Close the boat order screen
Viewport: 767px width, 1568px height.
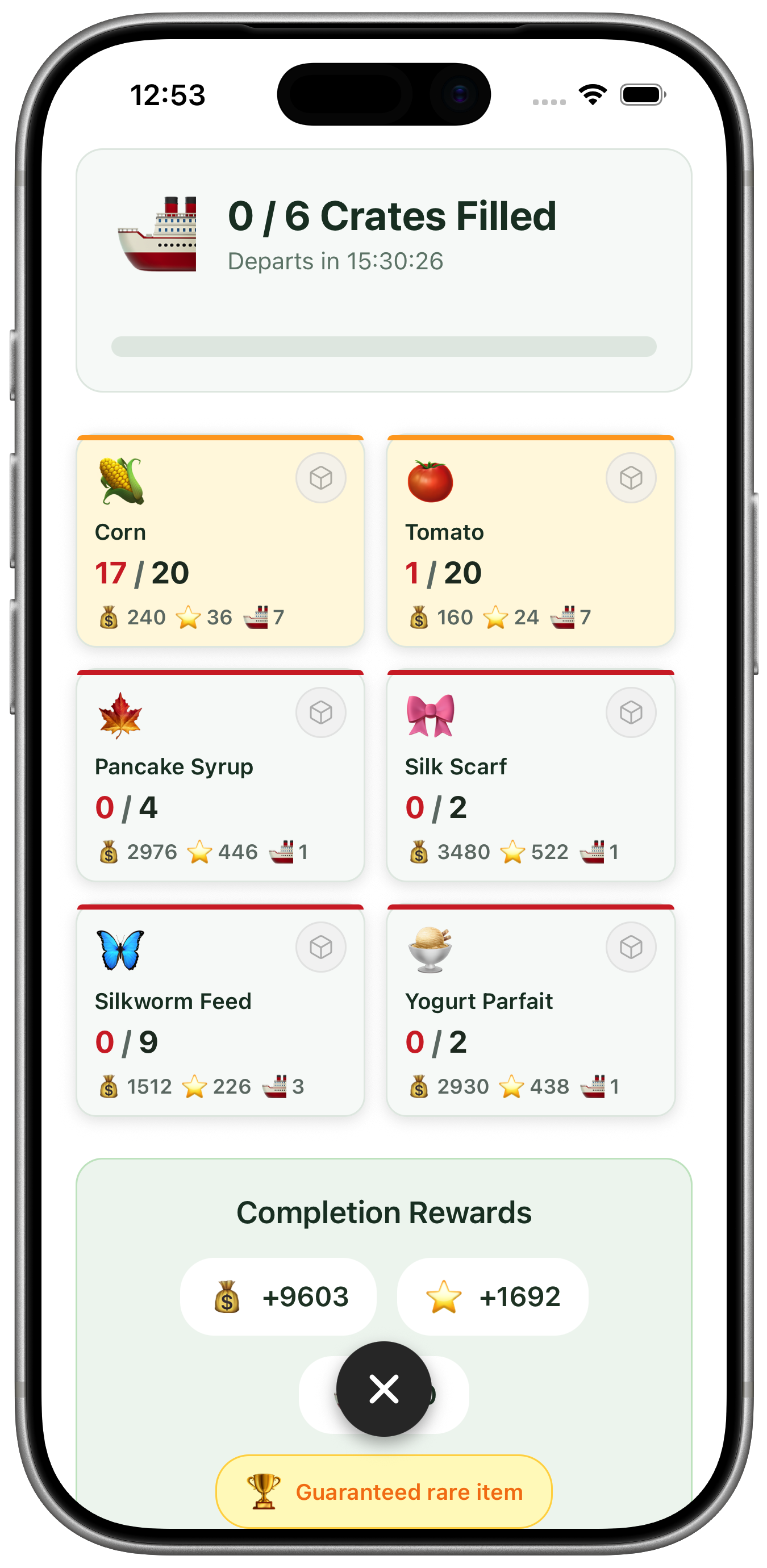point(383,1389)
